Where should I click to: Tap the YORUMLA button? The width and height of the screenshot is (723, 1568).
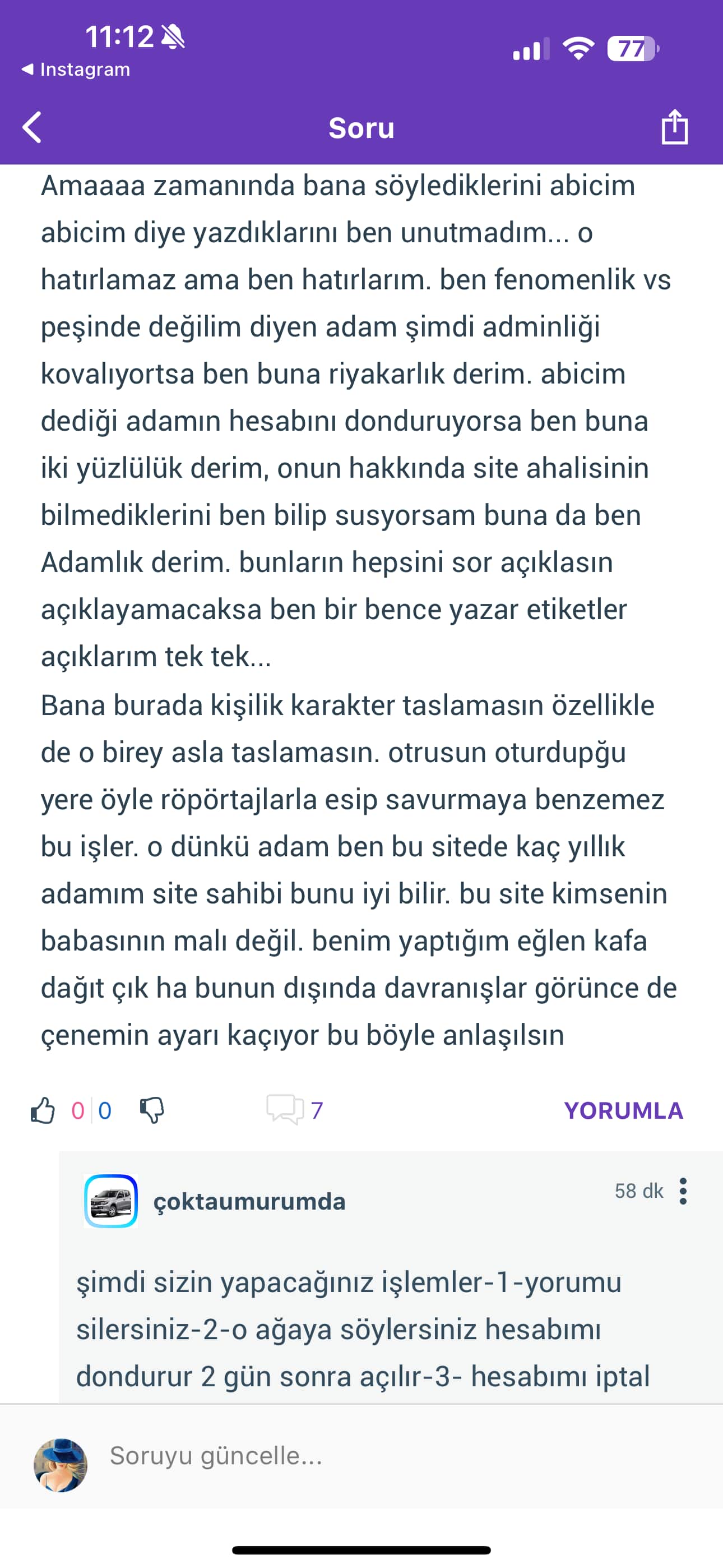(623, 1110)
